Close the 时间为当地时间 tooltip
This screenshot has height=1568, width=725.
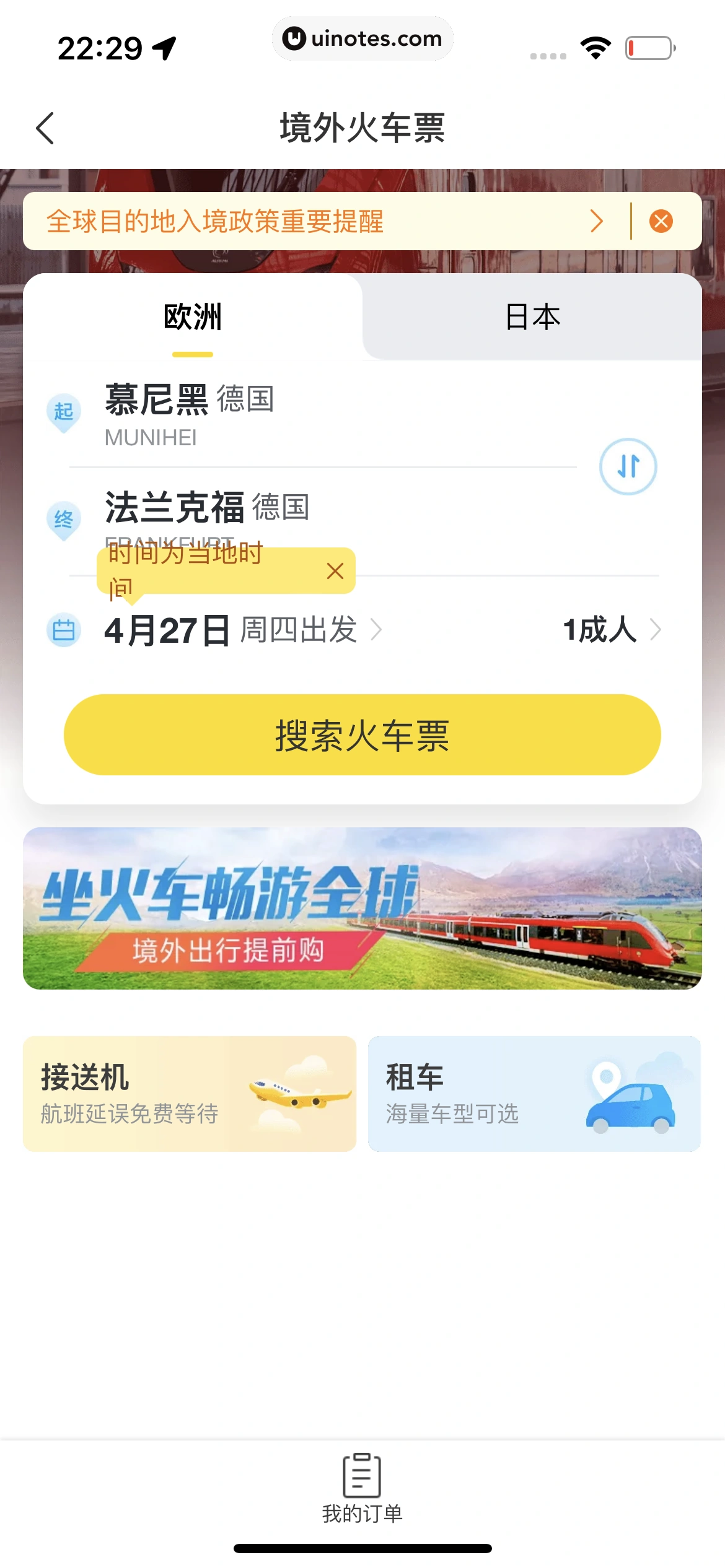[335, 571]
